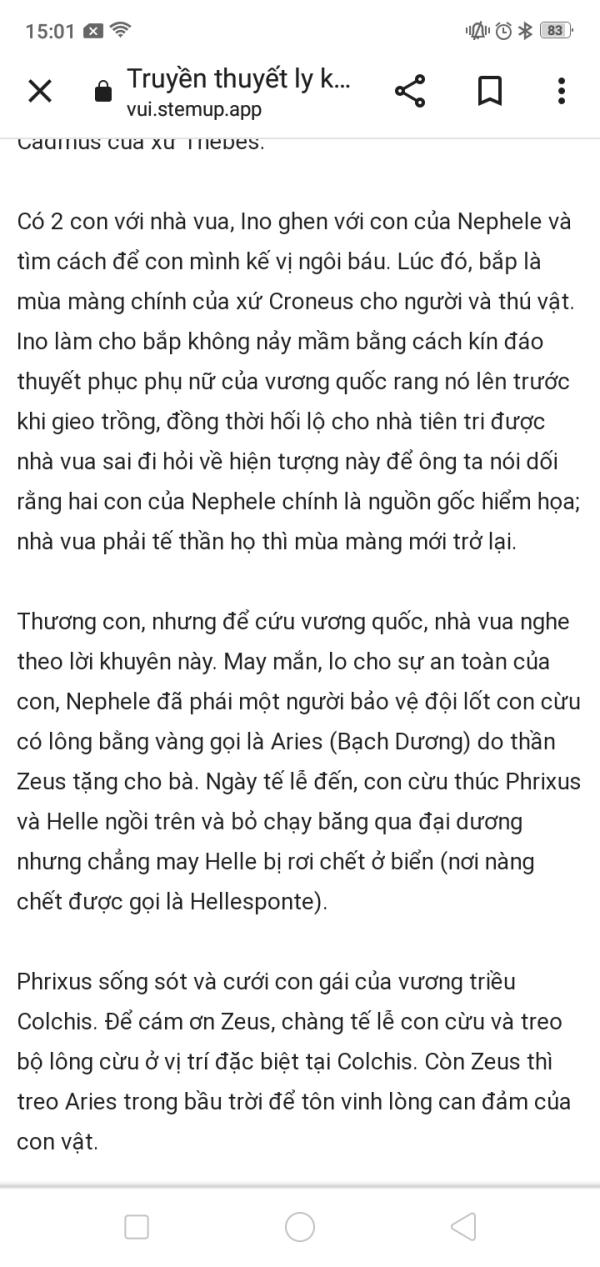View site info for vui.stemup.app
This screenshot has height=1267, width=600.
pos(102,93)
